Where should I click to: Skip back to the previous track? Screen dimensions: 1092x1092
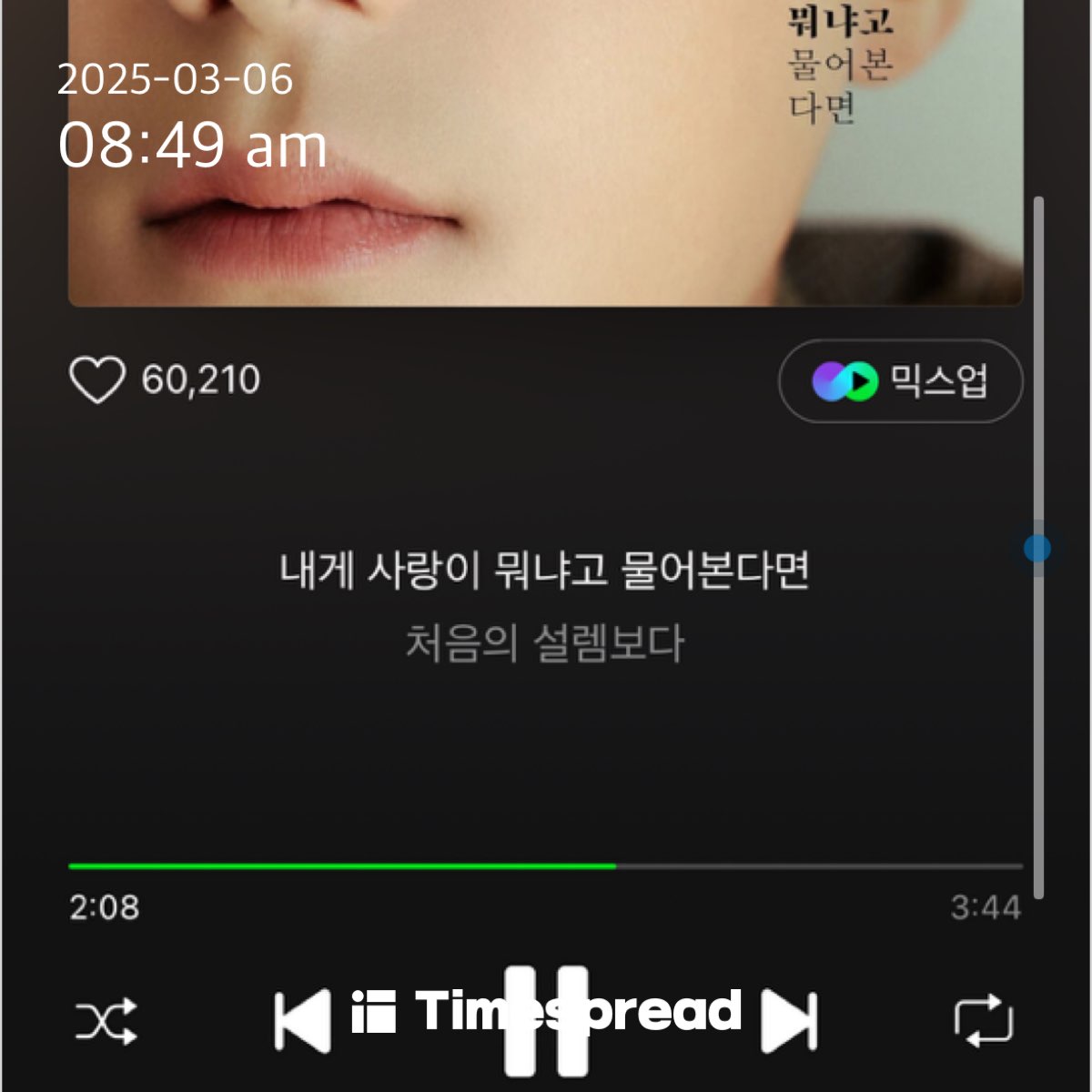[x=303, y=1021]
